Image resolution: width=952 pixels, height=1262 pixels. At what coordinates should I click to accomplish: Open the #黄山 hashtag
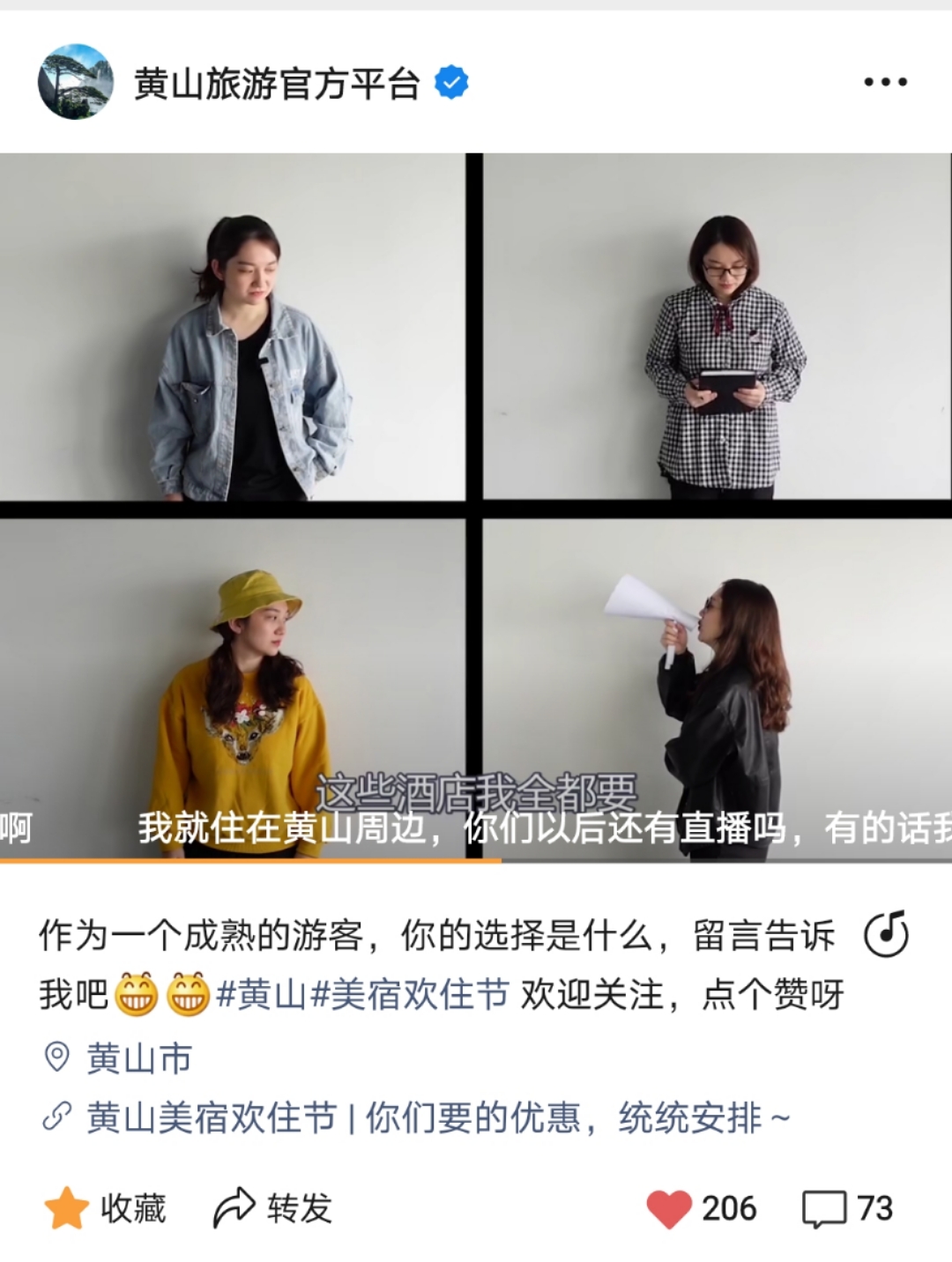(x=261, y=995)
